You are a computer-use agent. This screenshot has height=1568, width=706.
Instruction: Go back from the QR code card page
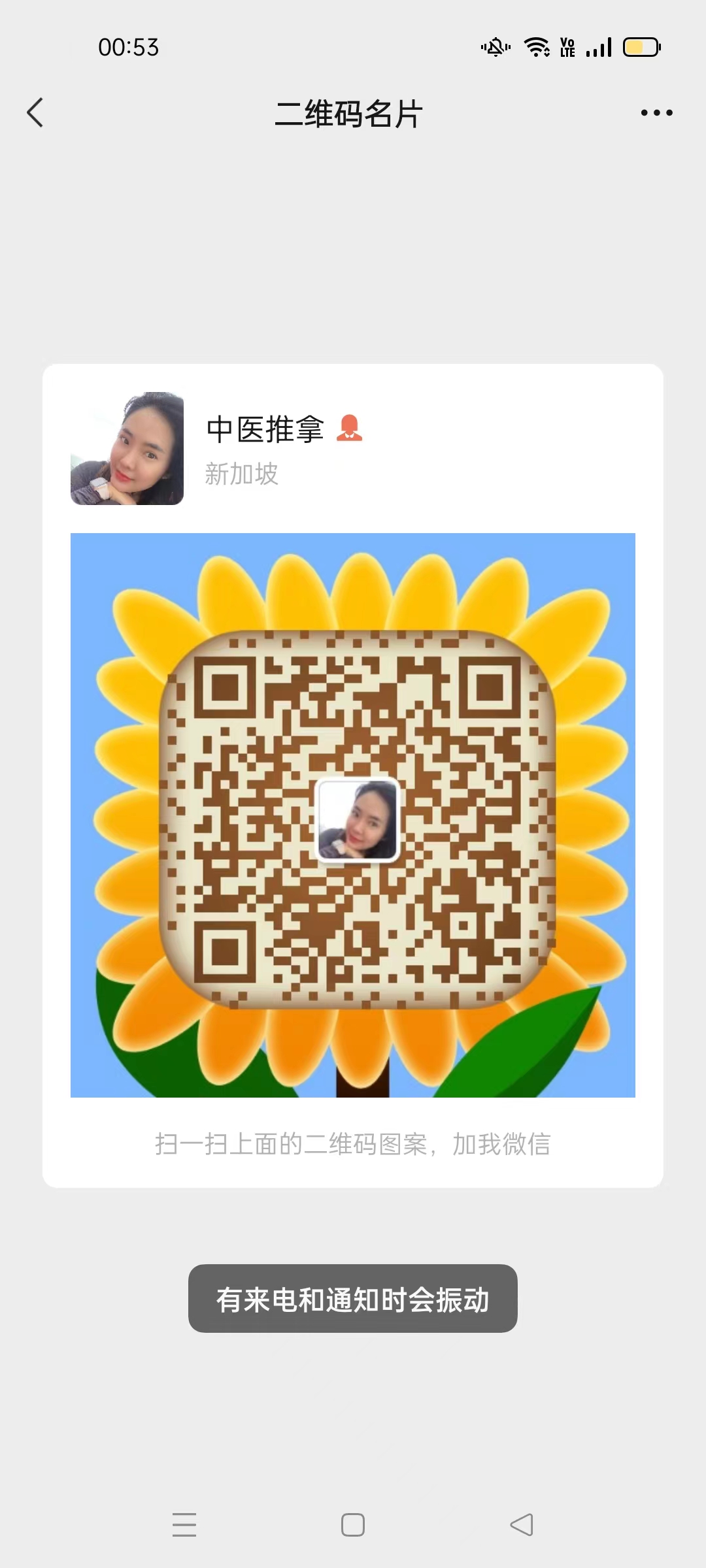coord(36,113)
